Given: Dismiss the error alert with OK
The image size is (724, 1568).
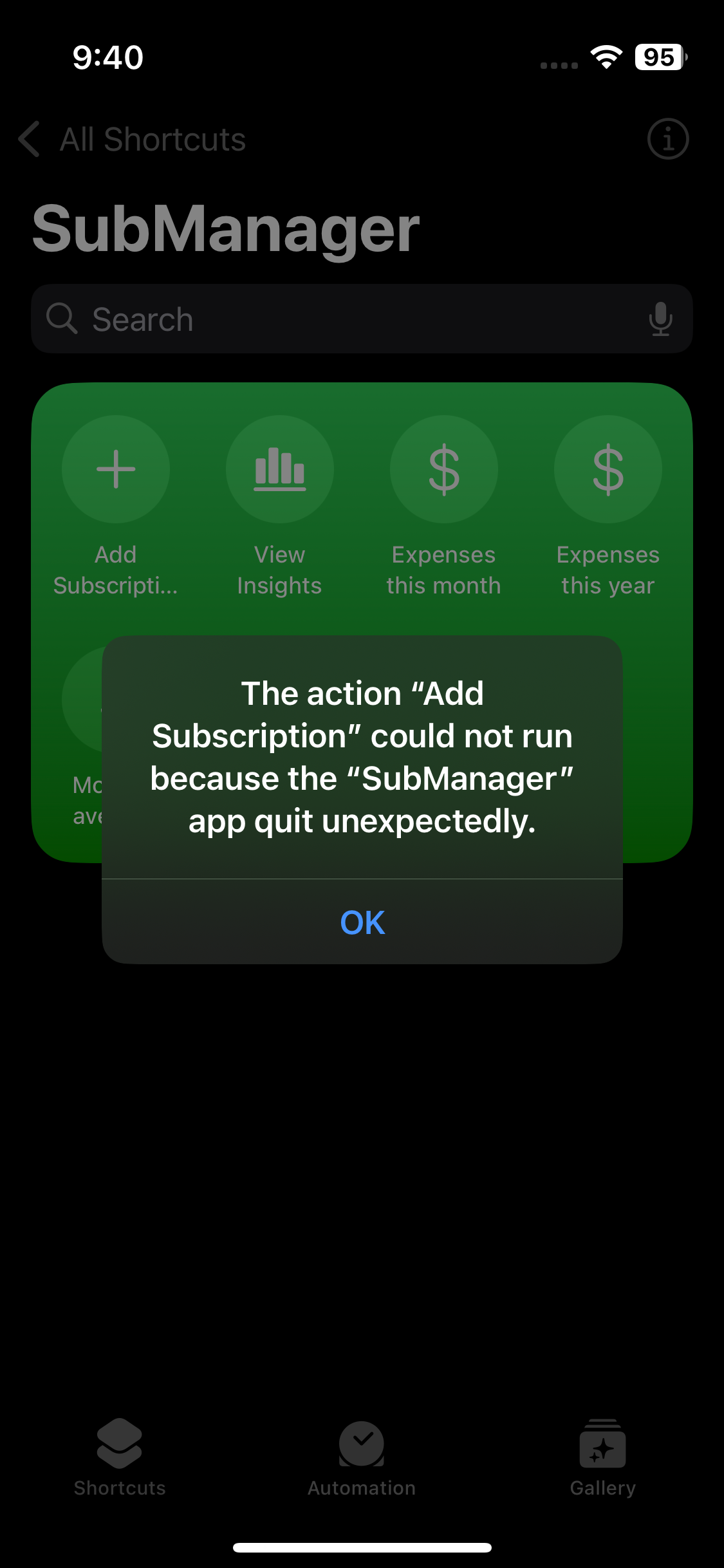Looking at the screenshot, I should tap(362, 922).
